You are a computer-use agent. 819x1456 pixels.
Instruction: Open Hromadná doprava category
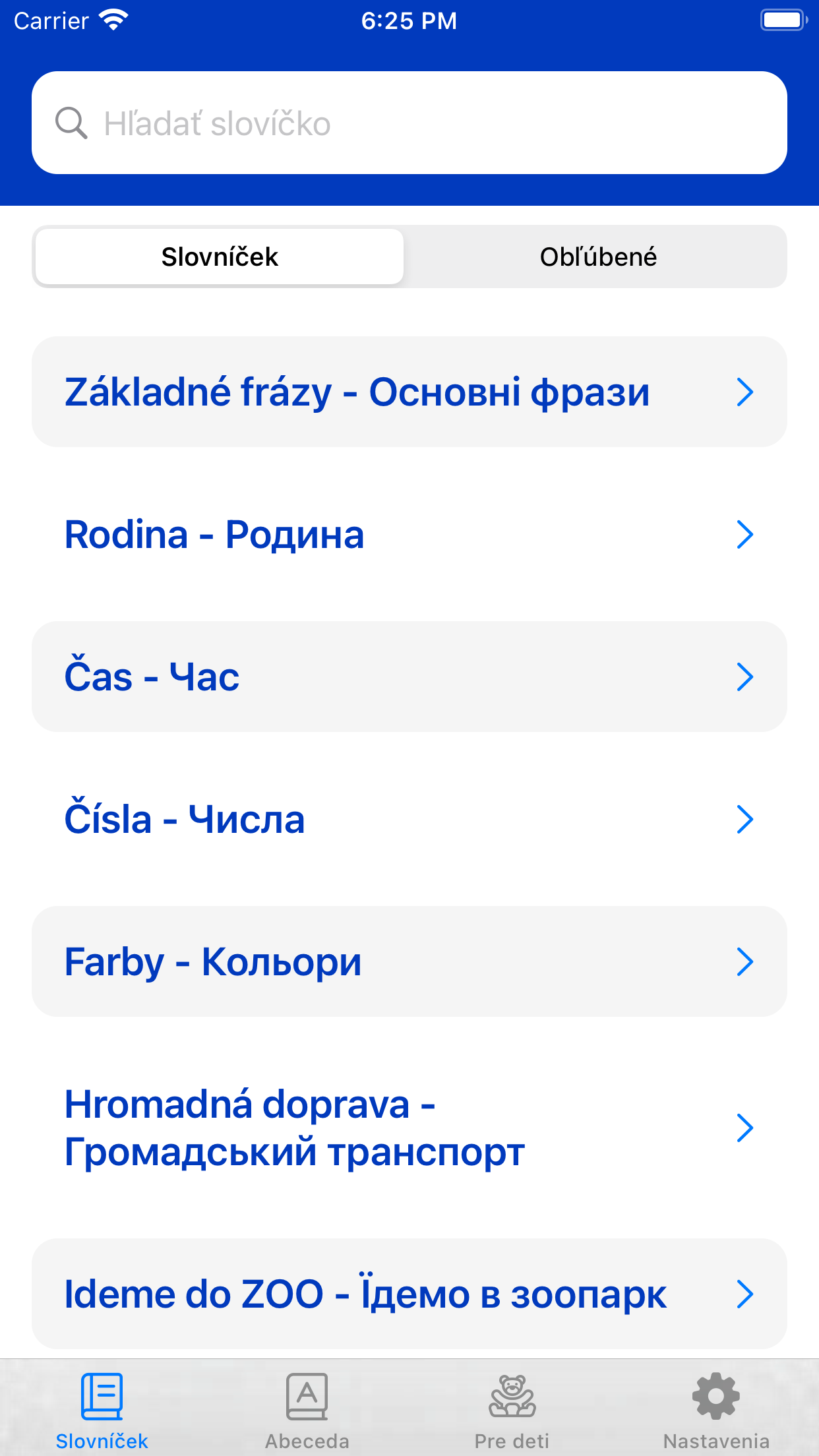tap(409, 1128)
